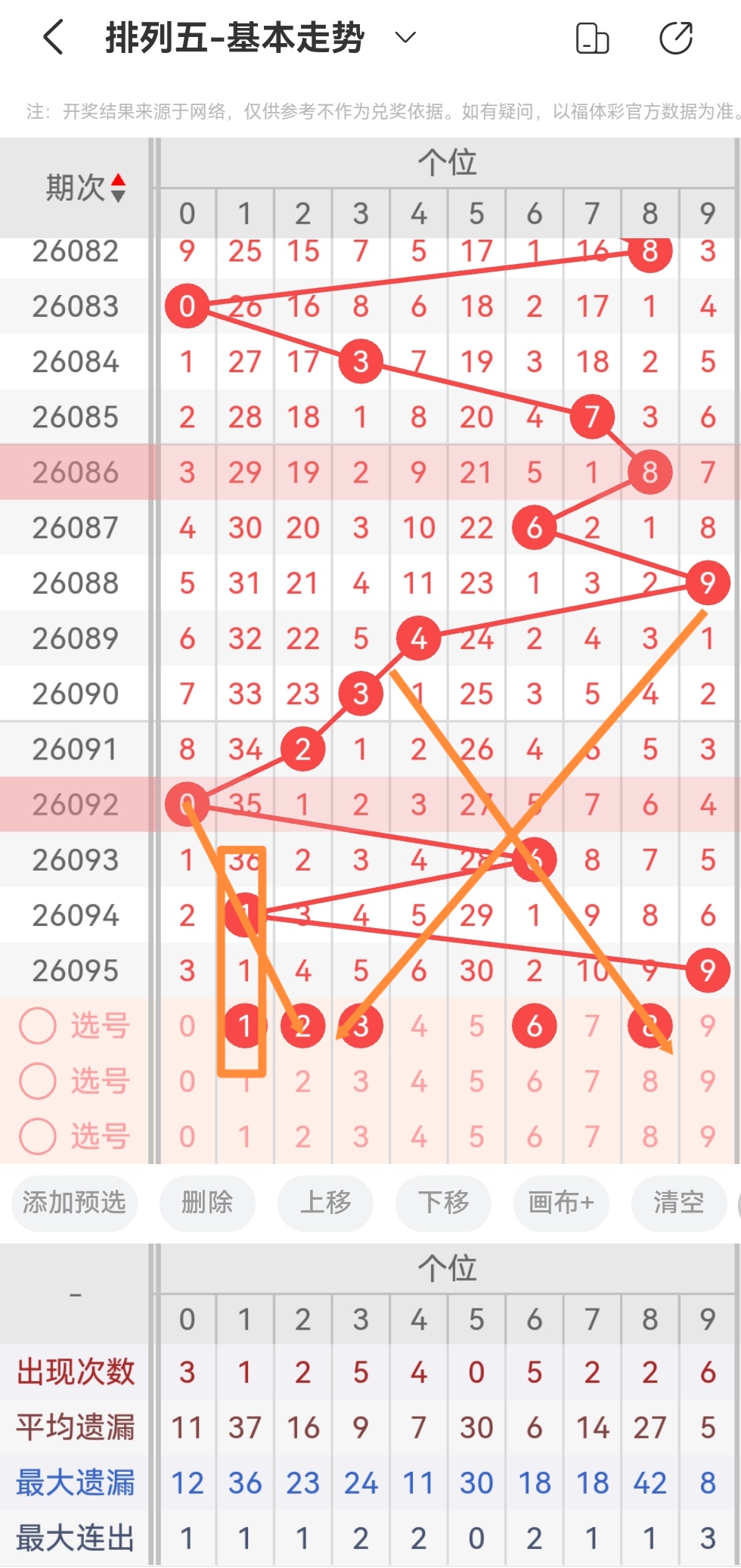Viewport: 741px width, 1568px height.
Task: Switch focus to the 个位 column header
Action: point(448,162)
